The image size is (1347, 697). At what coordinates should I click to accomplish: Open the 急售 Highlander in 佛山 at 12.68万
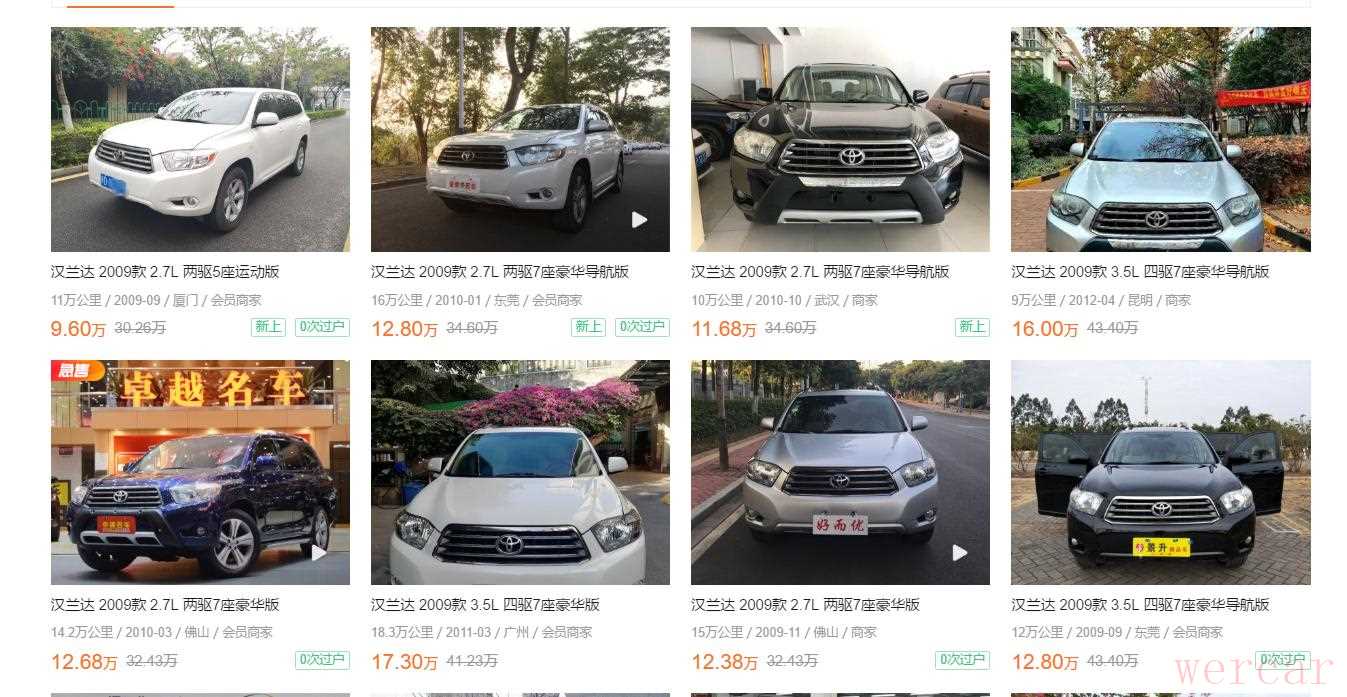pyautogui.click(x=200, y=472)
